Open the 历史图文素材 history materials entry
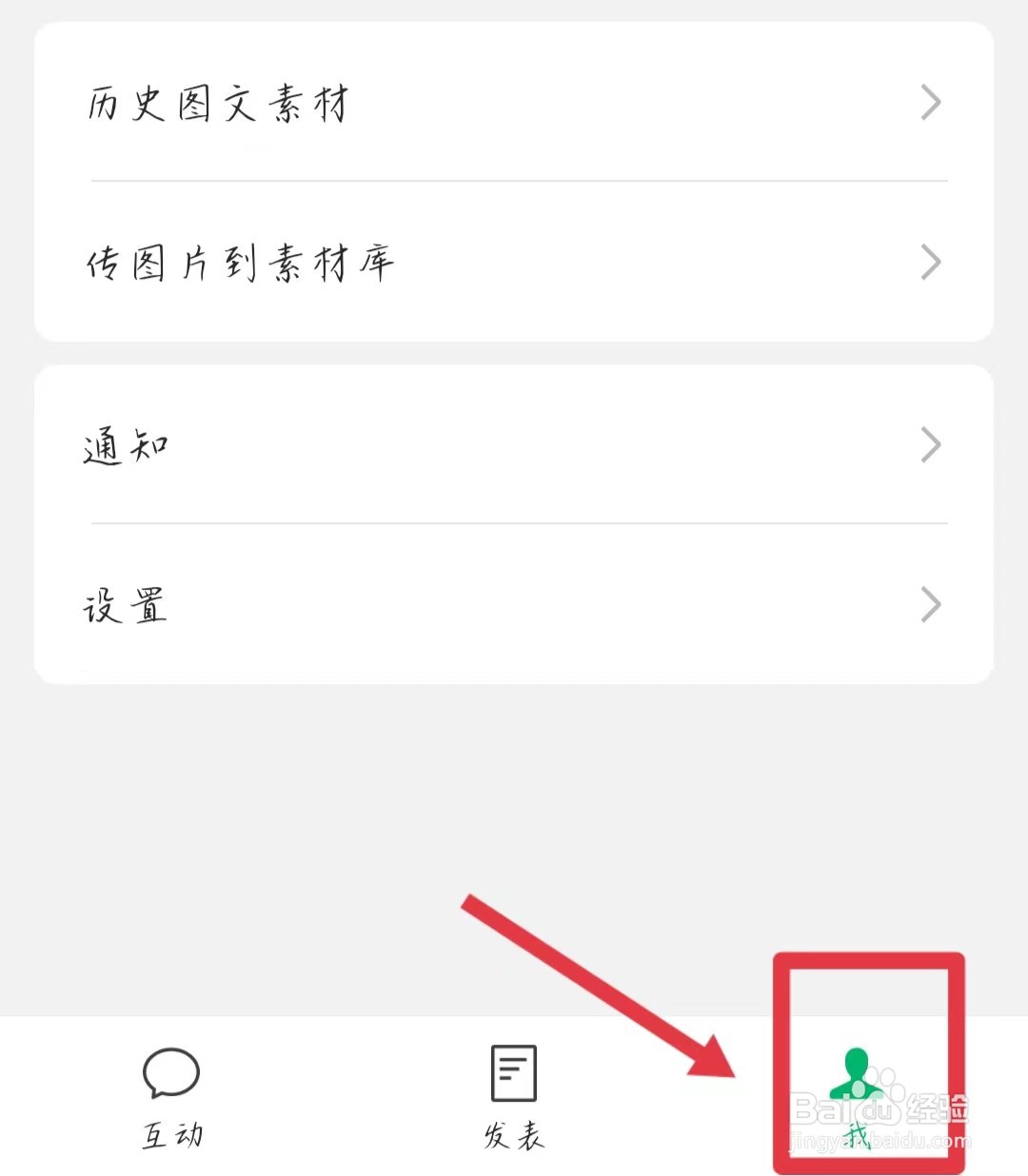 click(x=219, y=105)
